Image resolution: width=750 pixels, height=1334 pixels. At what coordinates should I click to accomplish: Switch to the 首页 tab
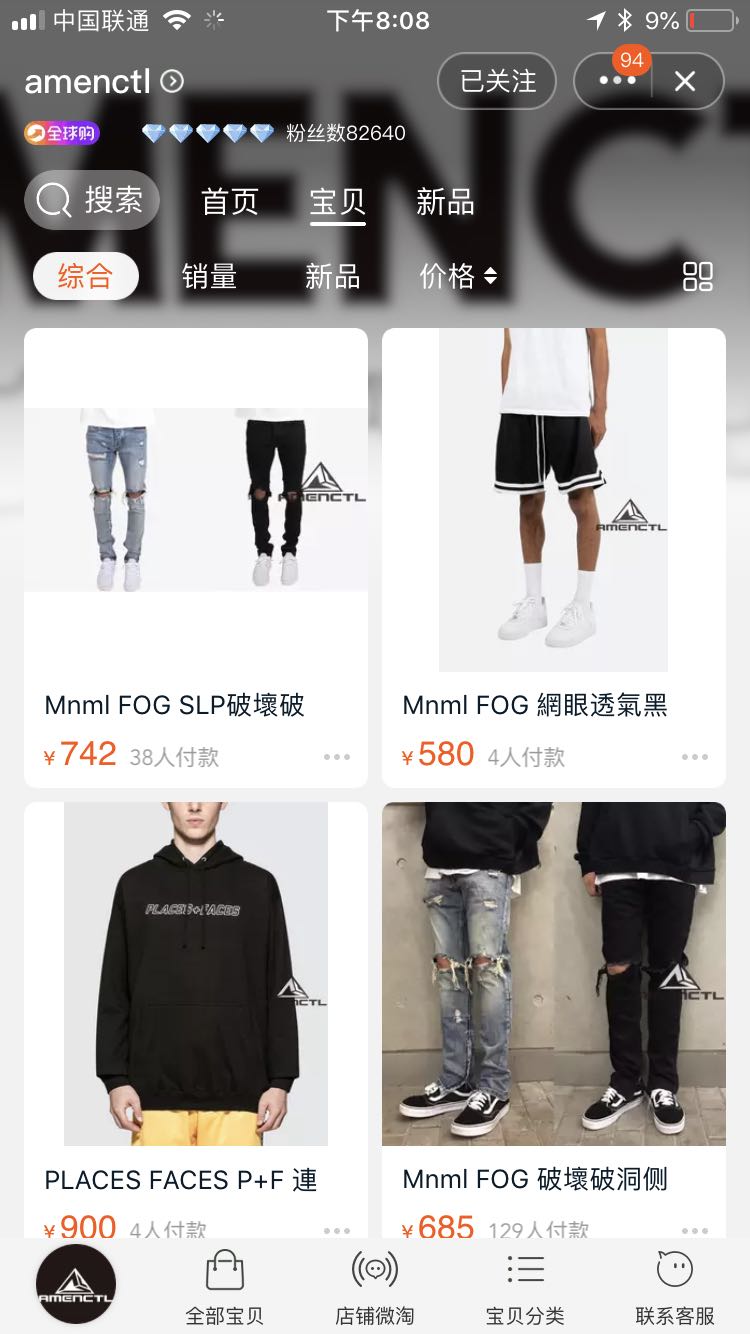[230, 202]
